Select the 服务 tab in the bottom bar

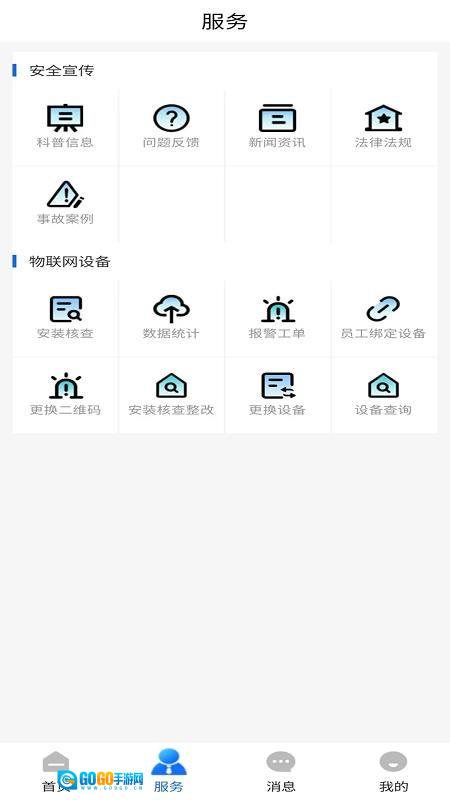(x=169, y=771)
